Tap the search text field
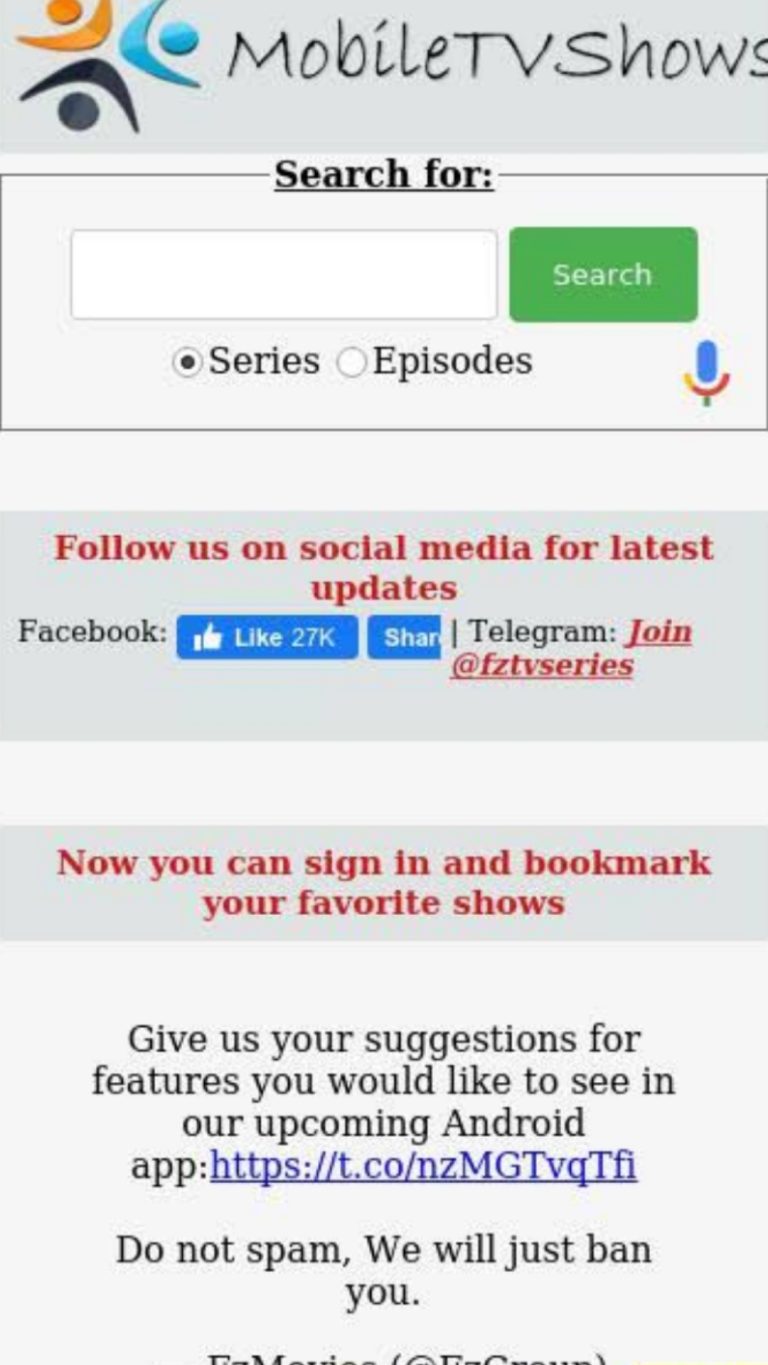This screenshot has width=768, height=1365. (283, 274)
